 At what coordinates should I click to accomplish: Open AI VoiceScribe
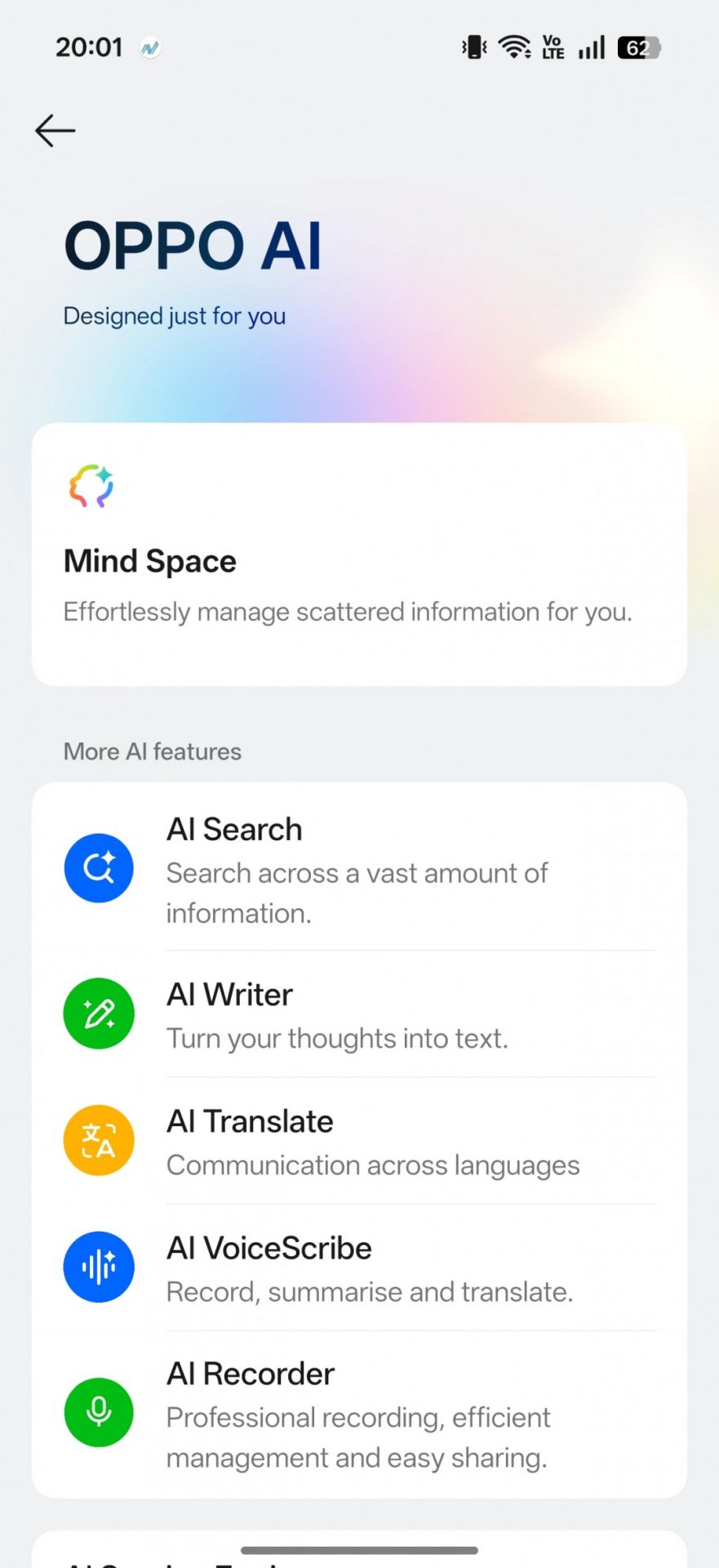(359, 1268)
